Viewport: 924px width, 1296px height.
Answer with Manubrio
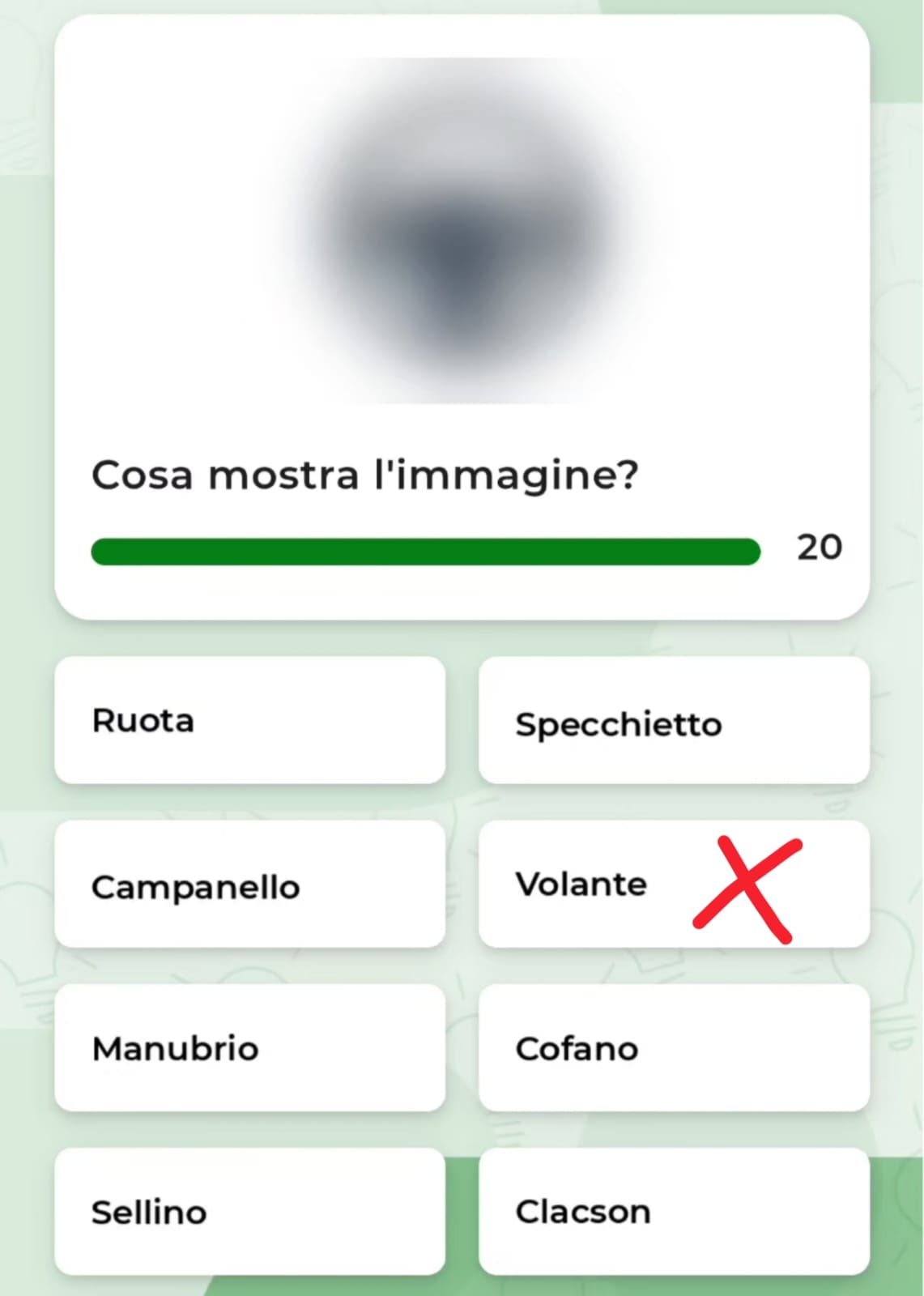[249, 1048]
